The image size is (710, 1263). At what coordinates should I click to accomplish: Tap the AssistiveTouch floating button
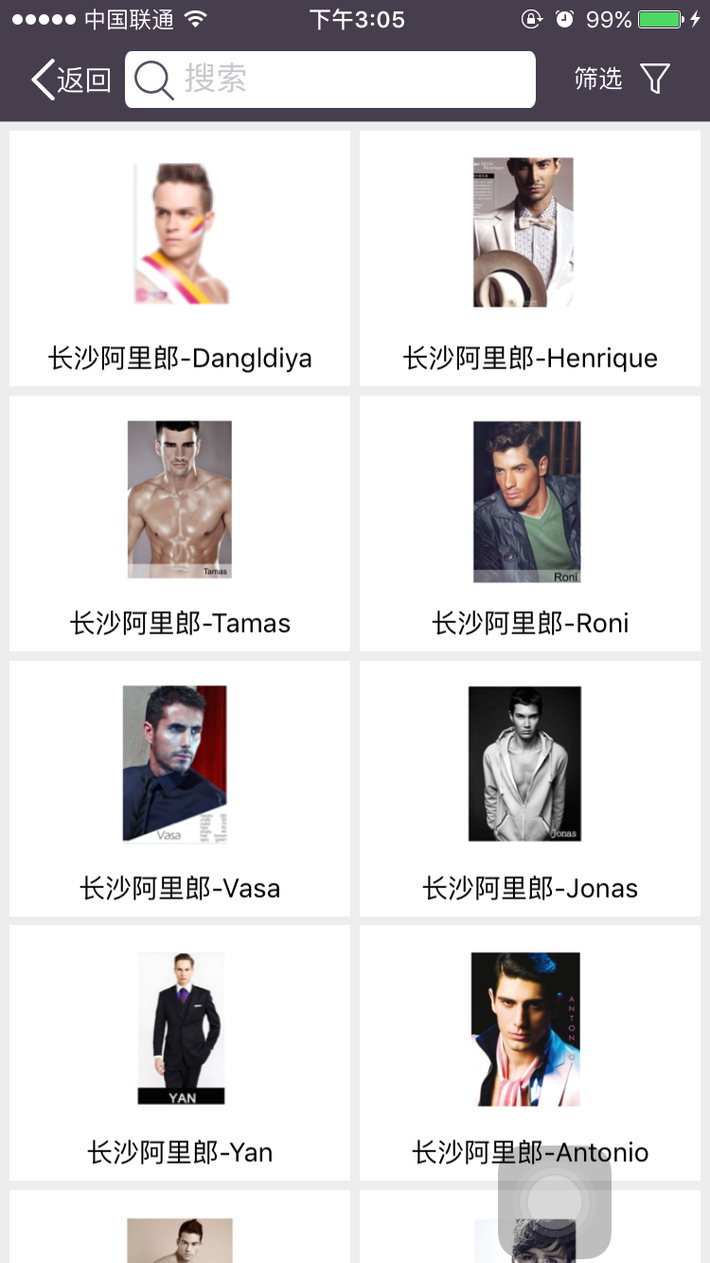[x=554, y=1202]
